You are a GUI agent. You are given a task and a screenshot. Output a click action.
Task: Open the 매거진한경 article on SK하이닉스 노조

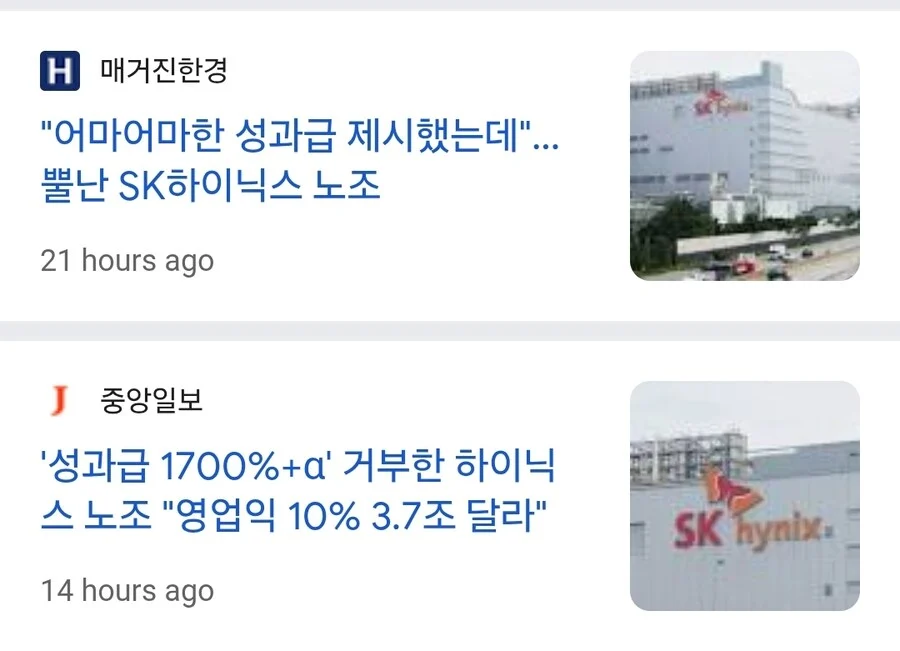tap(300, 159)
